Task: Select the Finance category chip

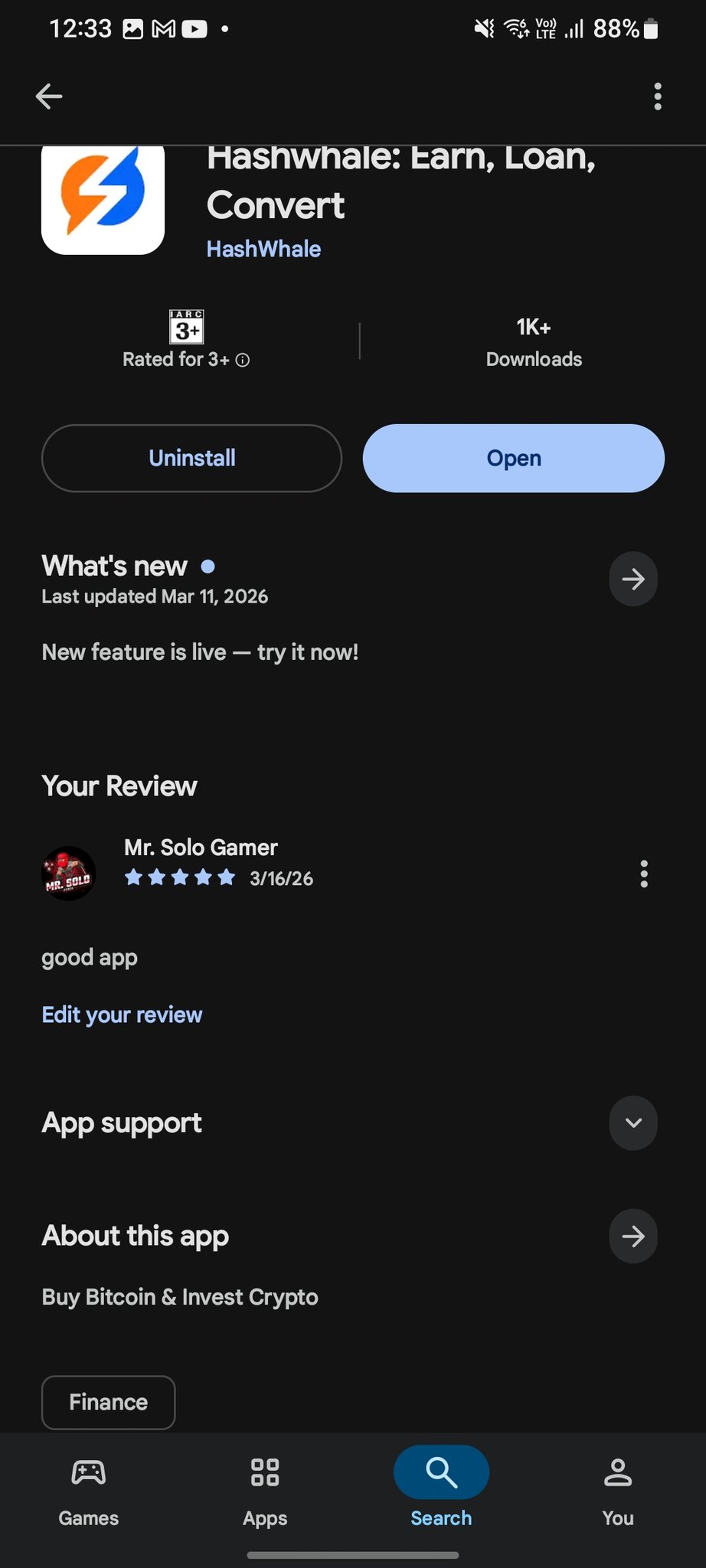Action: pos(108,1402)
